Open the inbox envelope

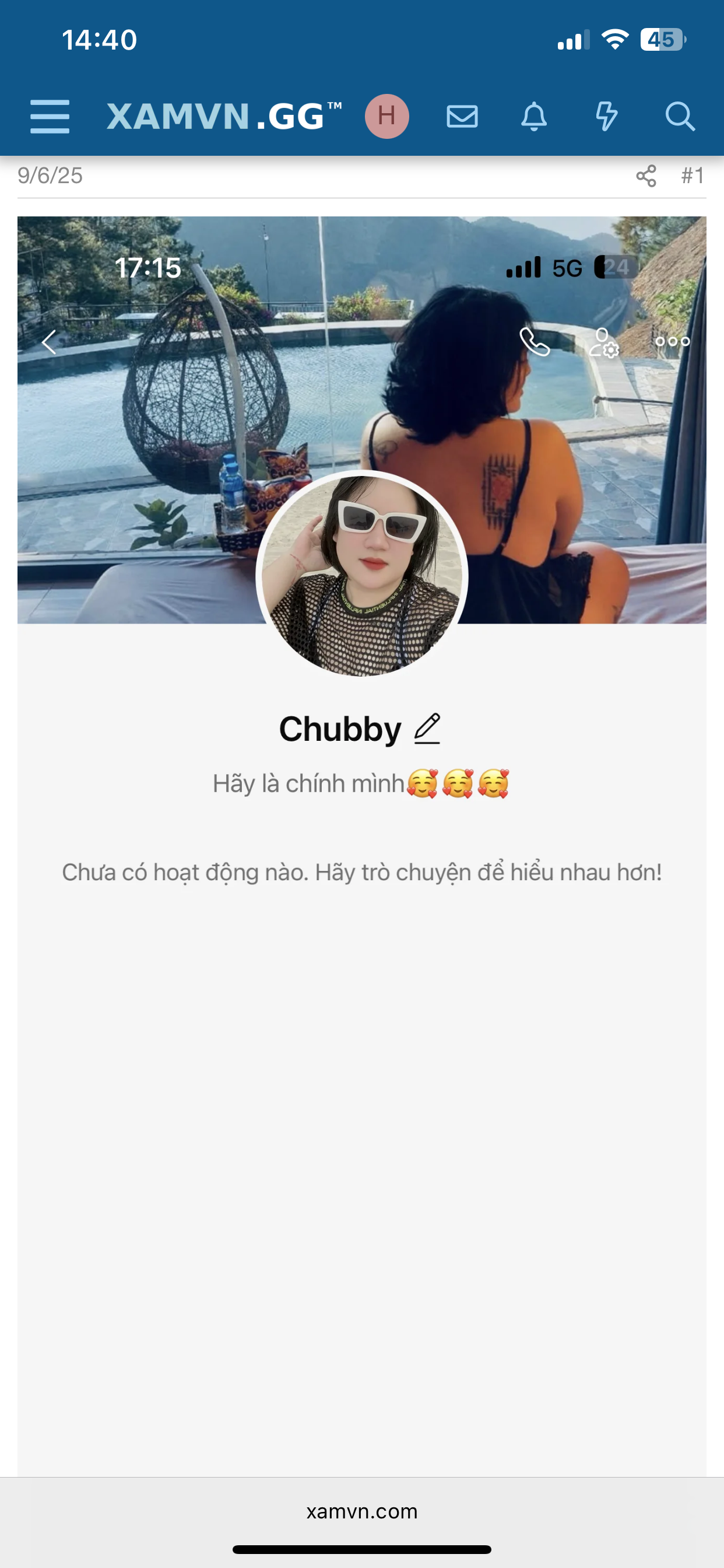click(x=462, y=116)
